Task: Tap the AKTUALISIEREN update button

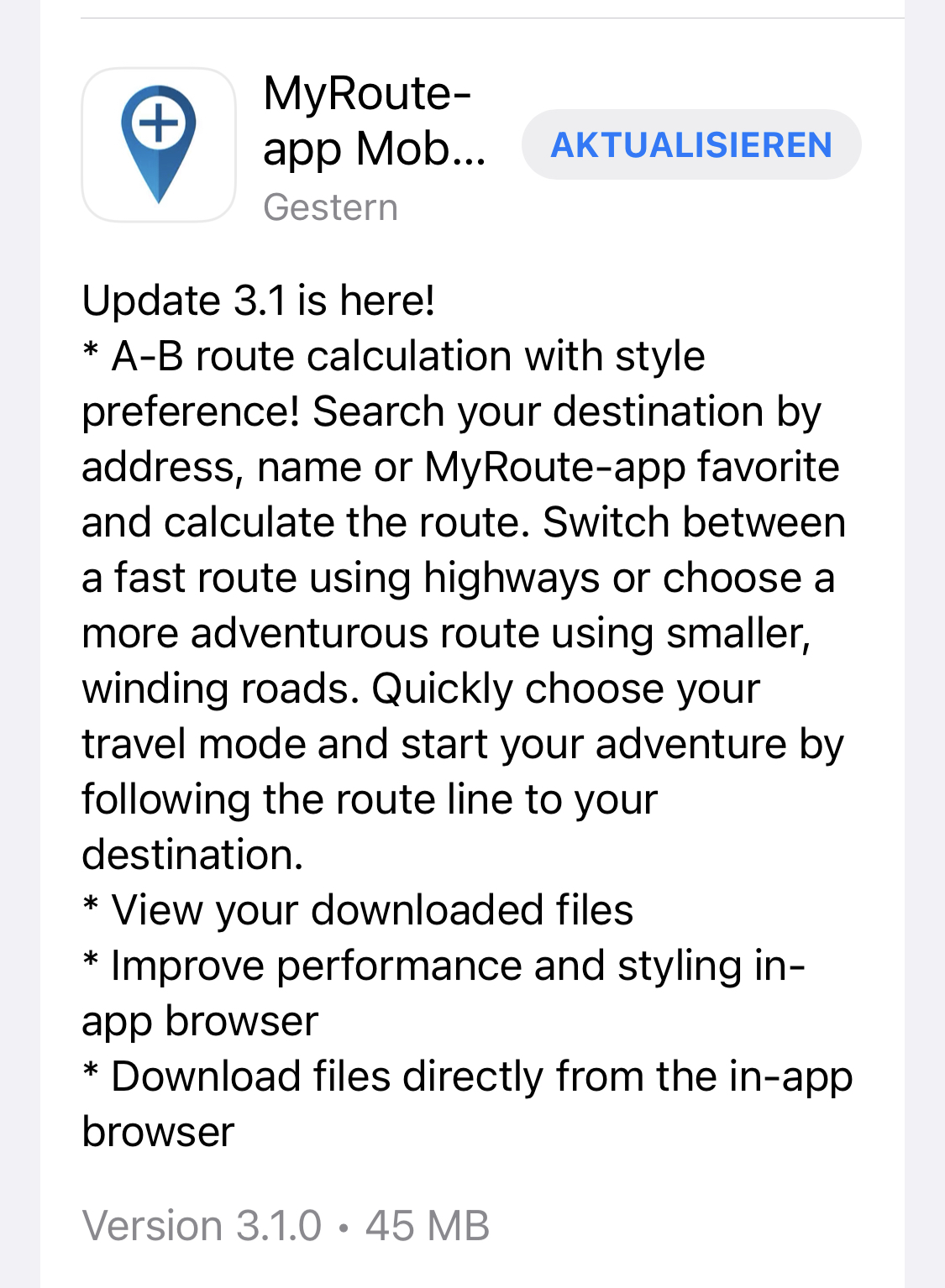Action: pyautogui.click(x=690, y=144)
